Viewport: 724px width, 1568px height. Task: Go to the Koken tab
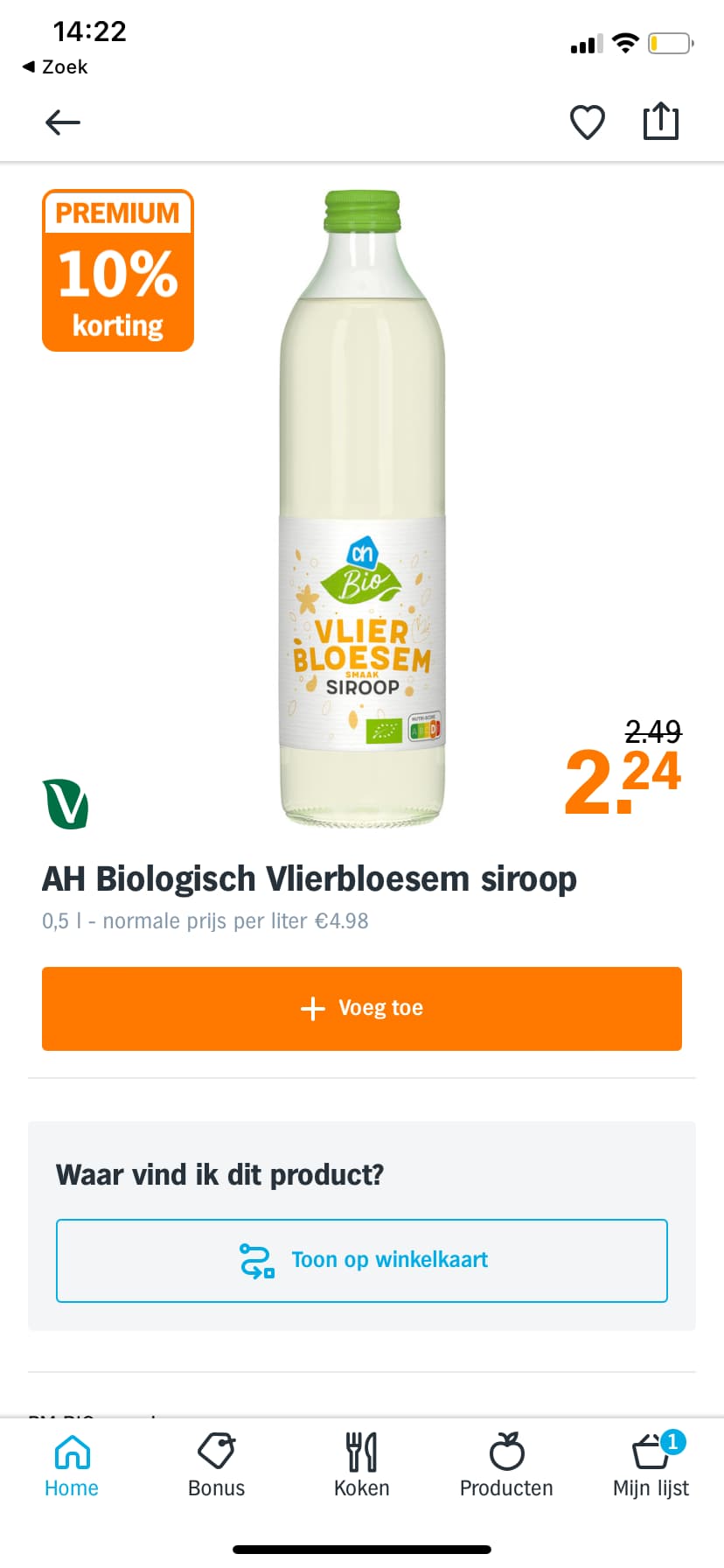(362, 1466)
